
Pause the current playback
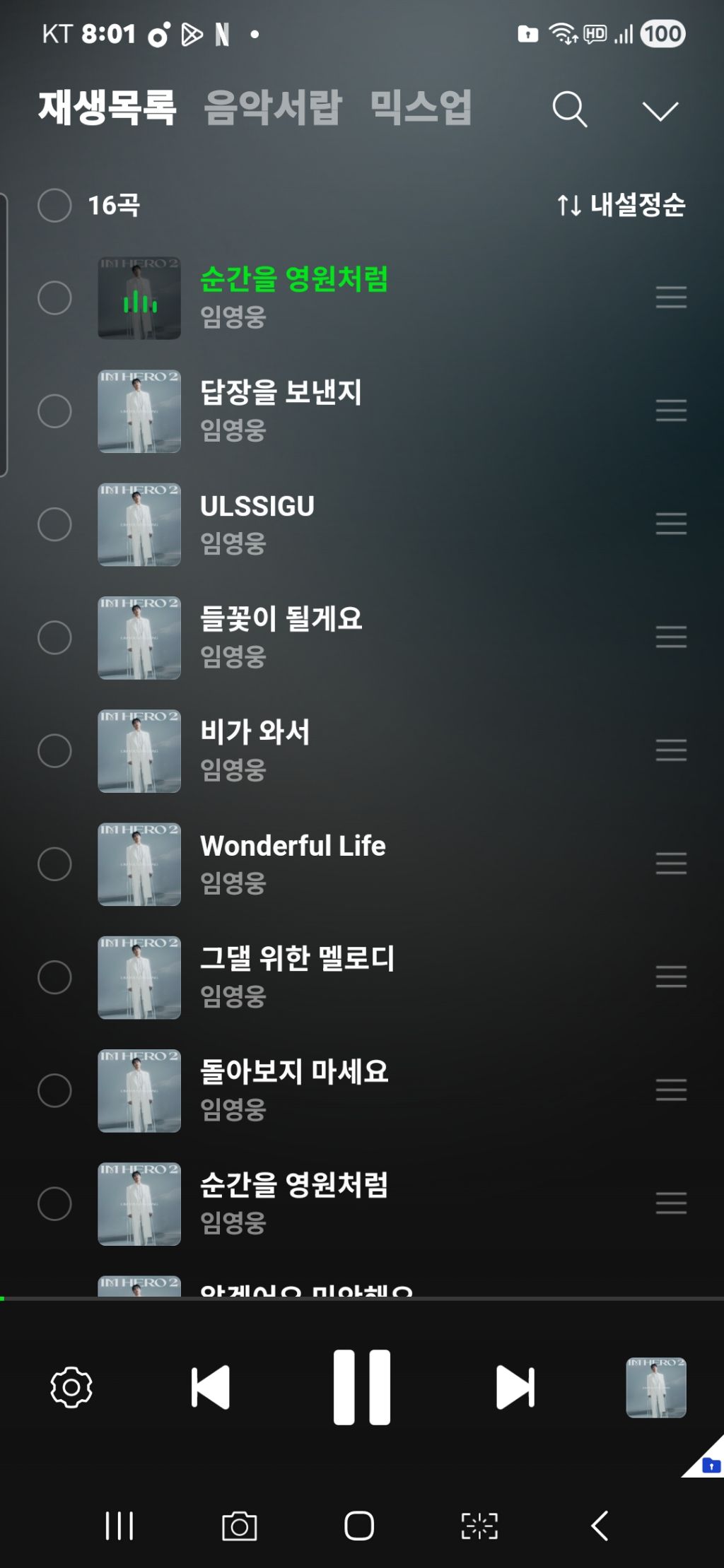[362, 1387]
